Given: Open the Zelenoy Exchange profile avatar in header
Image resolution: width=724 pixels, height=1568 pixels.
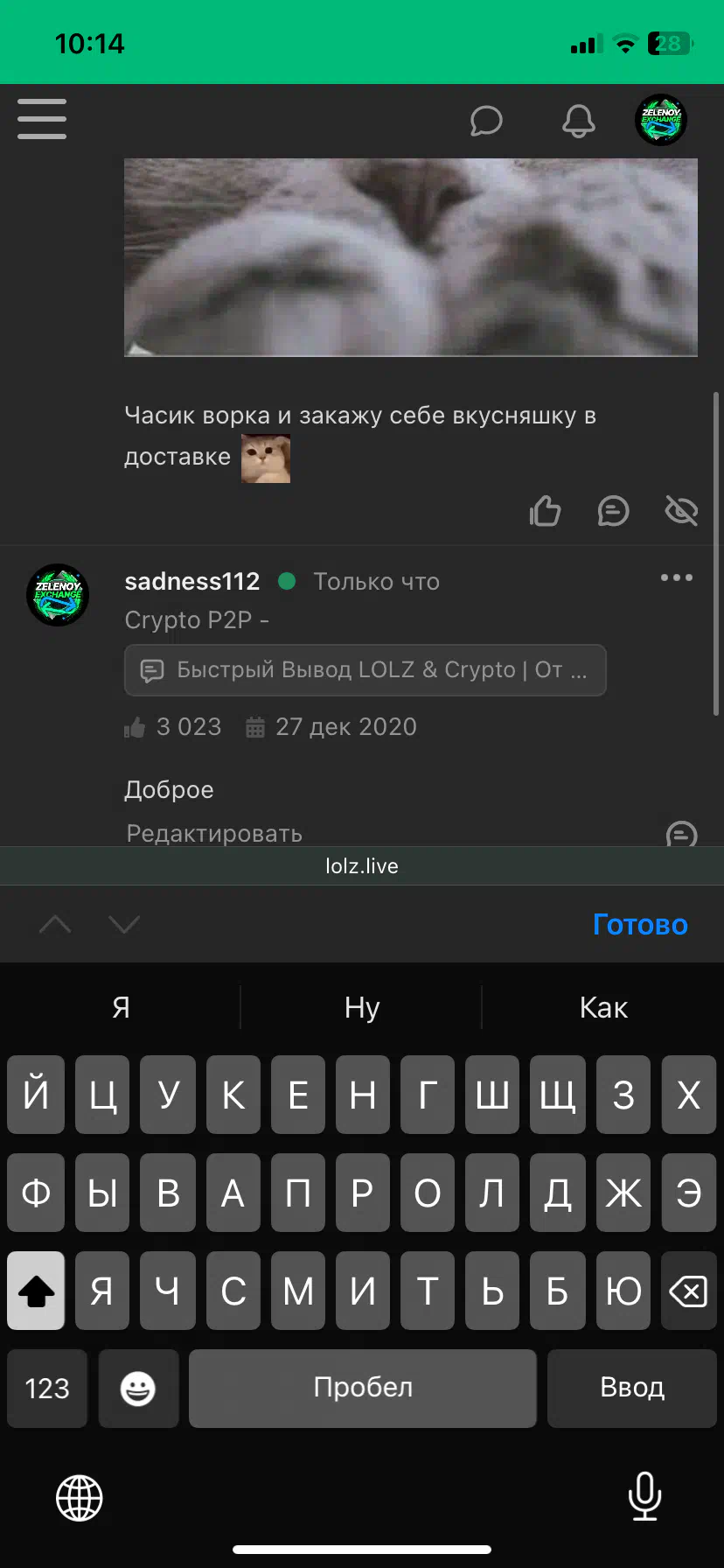Looking at the screenshot, I should [x=660, y=120].
